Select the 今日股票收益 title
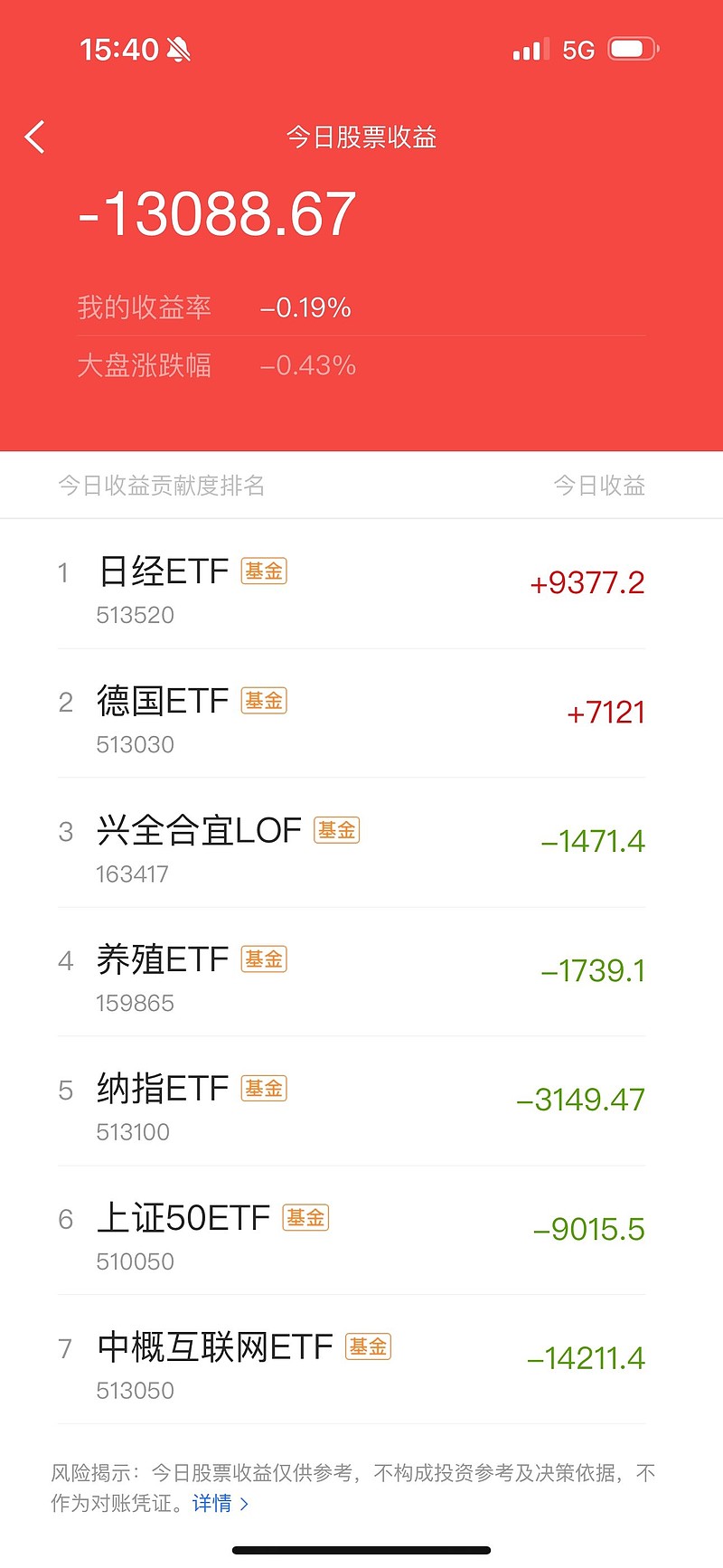Viewport: 723px width, 1568px height. coord(361,137)
